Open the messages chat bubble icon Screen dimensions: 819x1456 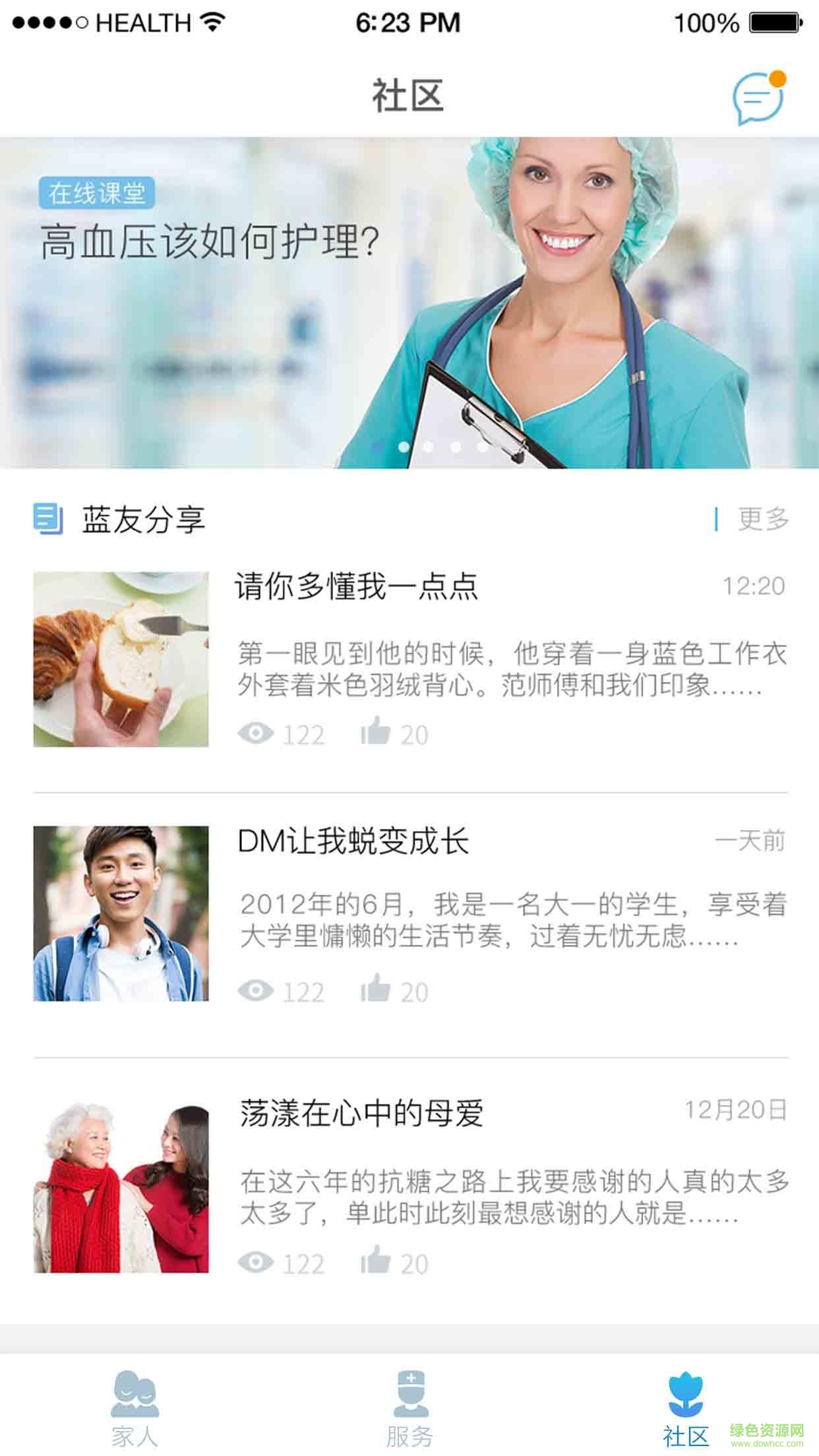[x=758, y=99]
